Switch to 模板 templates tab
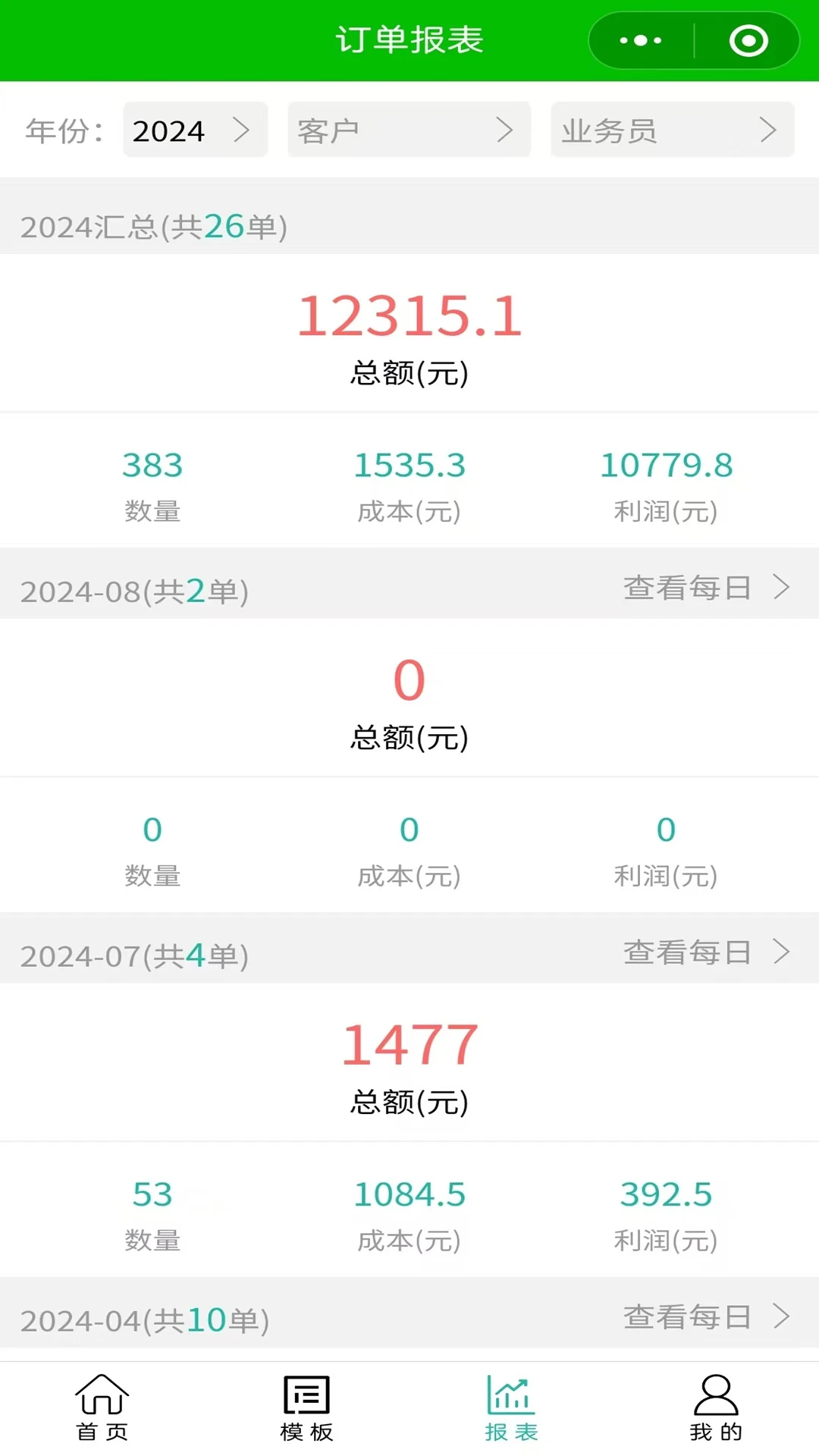Image resolution: width=819 pixels, height=1456 pixels. 307,1408
